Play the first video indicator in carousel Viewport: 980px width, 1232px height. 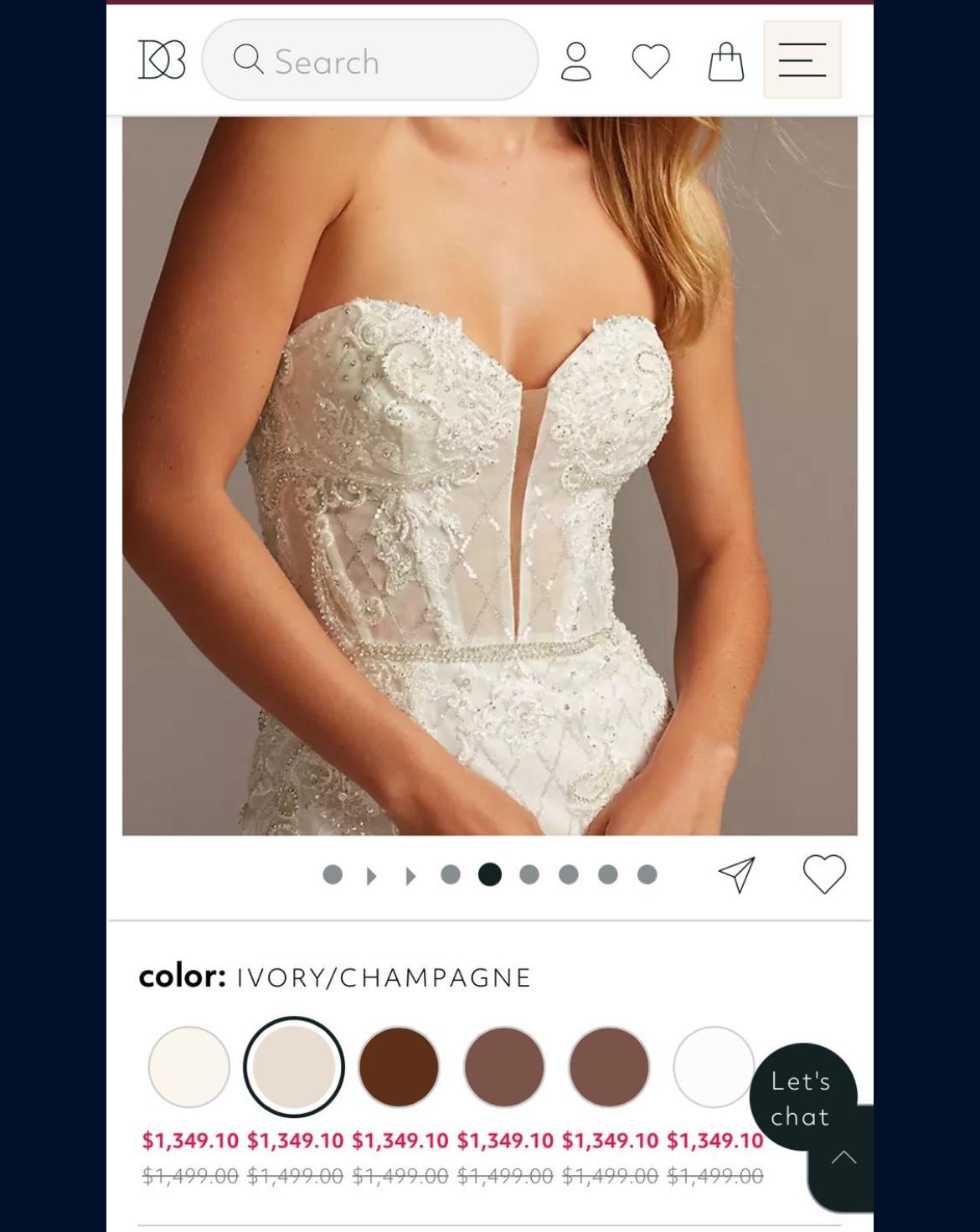click(x=371, y=876)
